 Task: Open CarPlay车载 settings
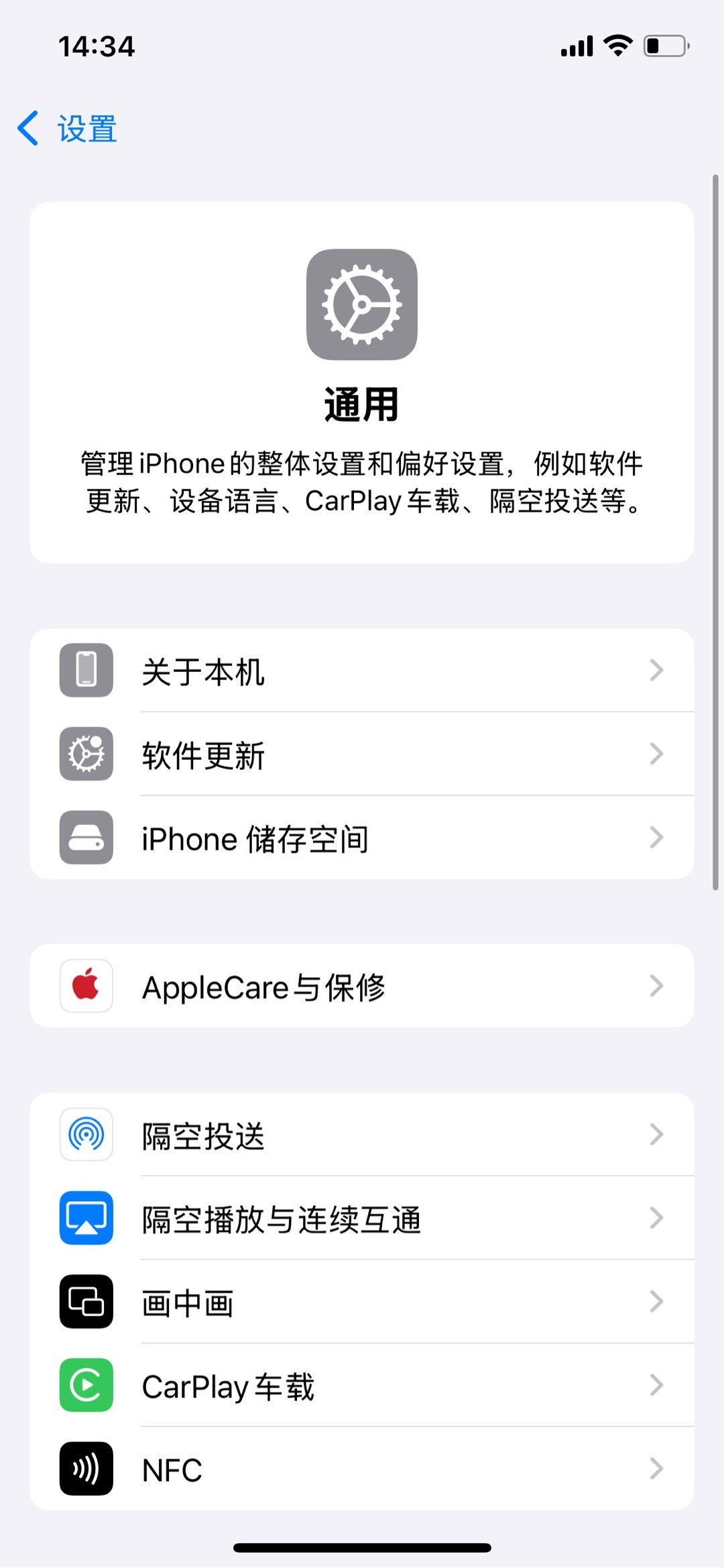[x=362, y=1386]
